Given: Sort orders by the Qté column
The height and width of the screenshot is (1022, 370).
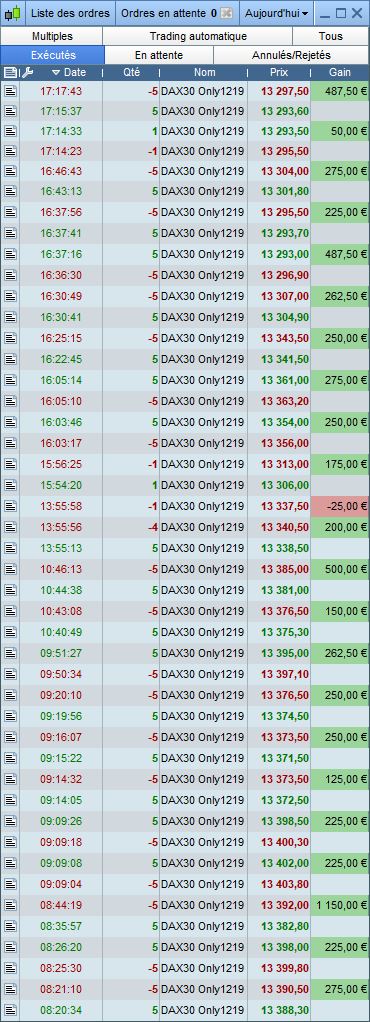Looking at the screenshot, I should pos(132,72).
